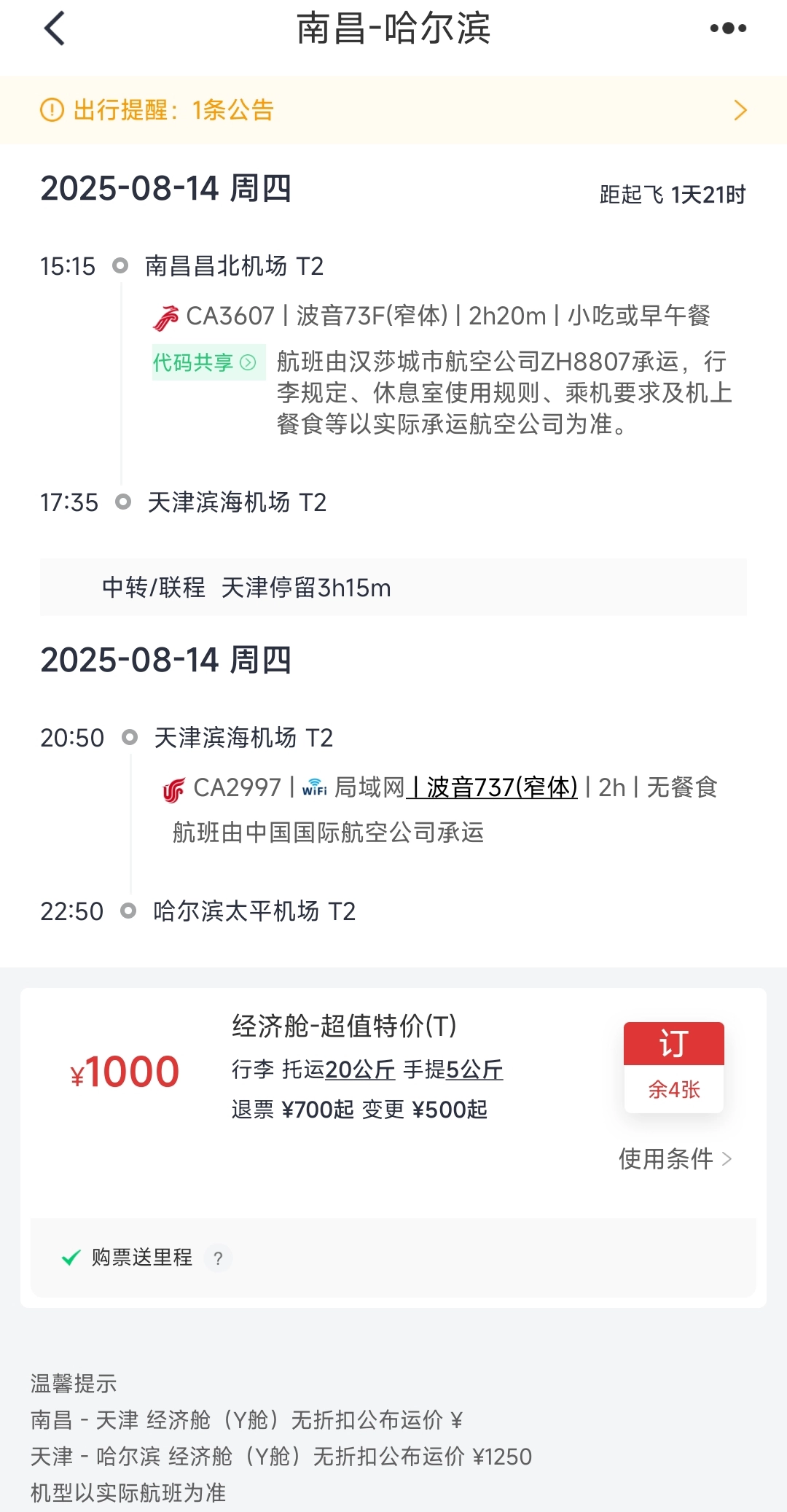
Task: Open the 出行提醒 announcement banner
Action: point(393,110)
